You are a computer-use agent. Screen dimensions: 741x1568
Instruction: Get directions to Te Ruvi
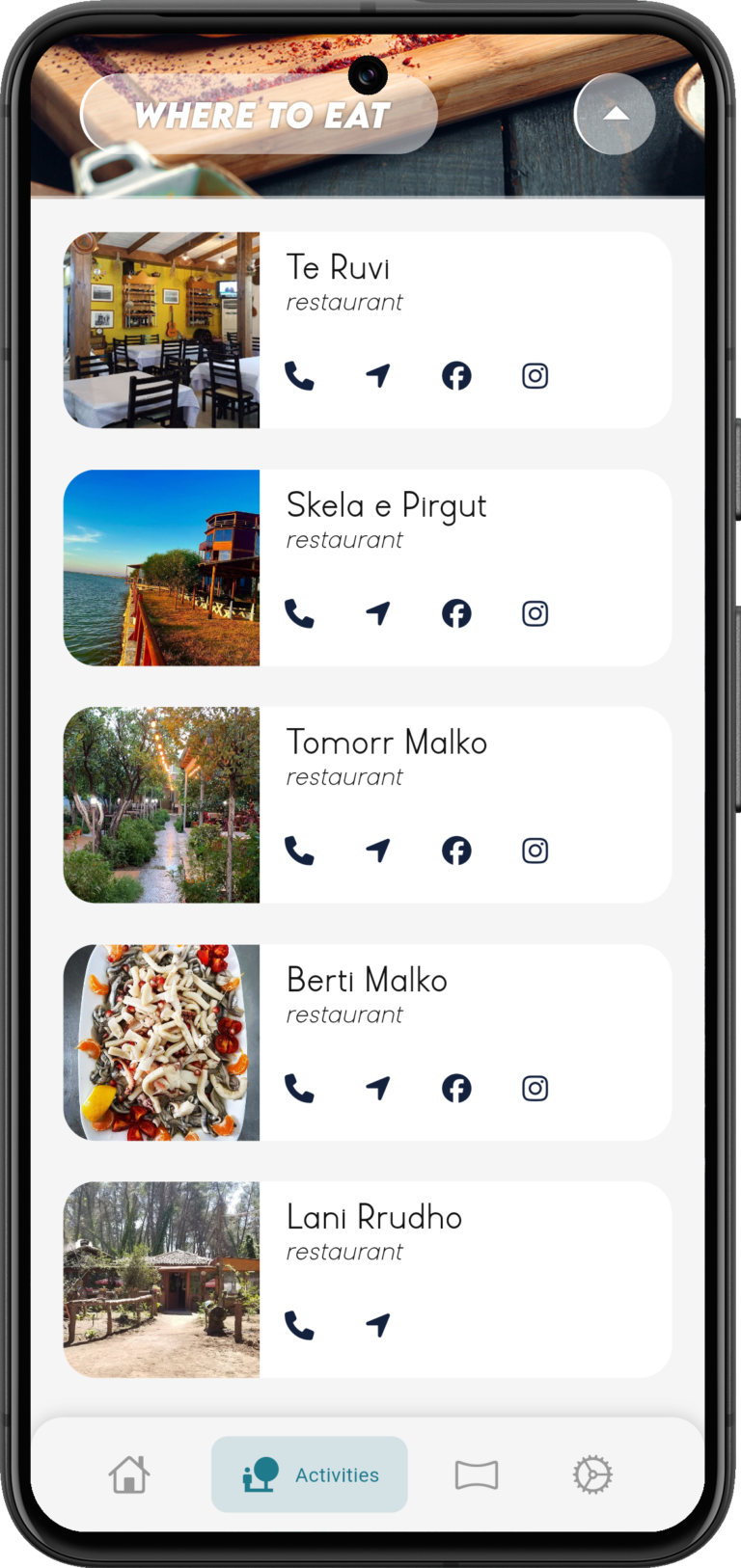pyautogui.click(x=378, y=376)
